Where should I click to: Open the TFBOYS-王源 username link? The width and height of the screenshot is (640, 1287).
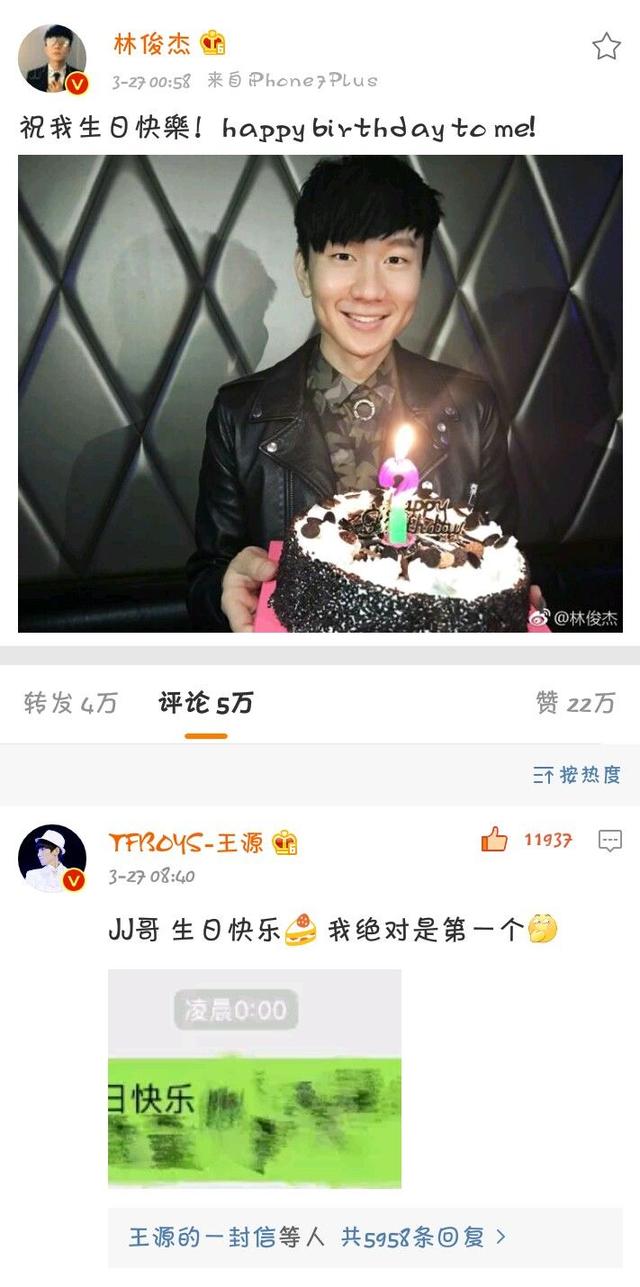point(186,842)
